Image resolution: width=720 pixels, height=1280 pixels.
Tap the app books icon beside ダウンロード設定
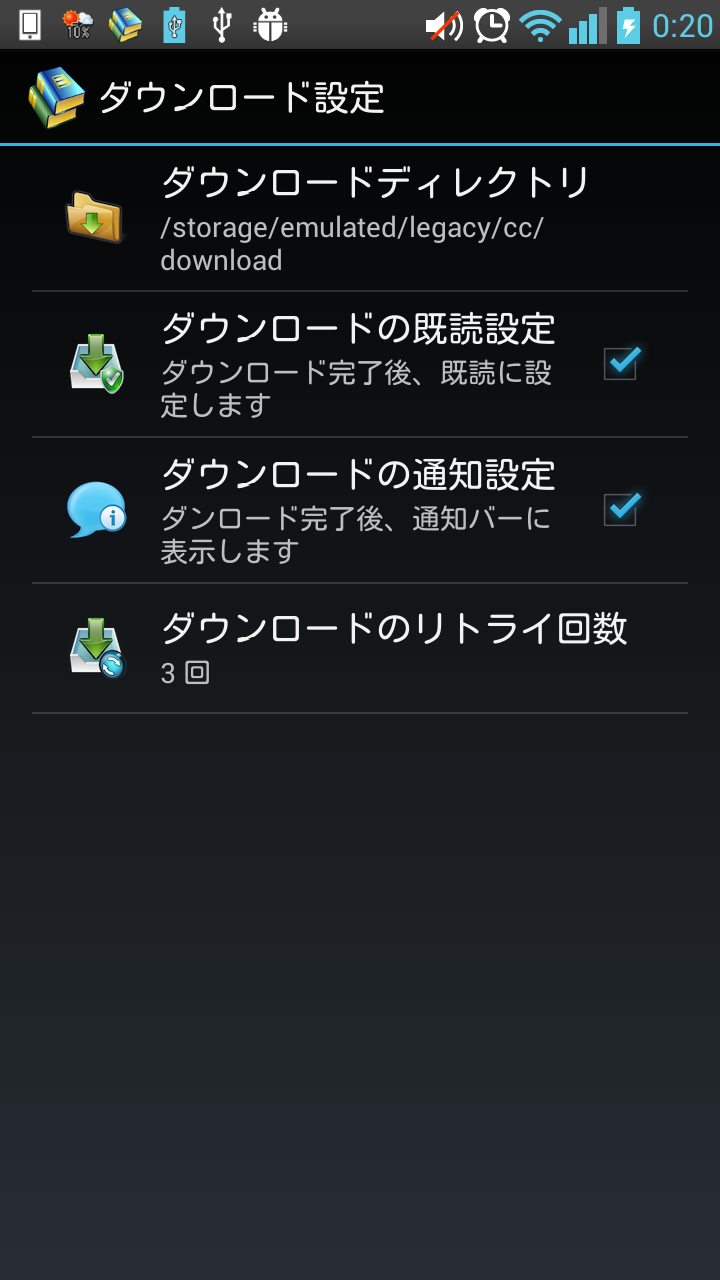coord(56,97)
